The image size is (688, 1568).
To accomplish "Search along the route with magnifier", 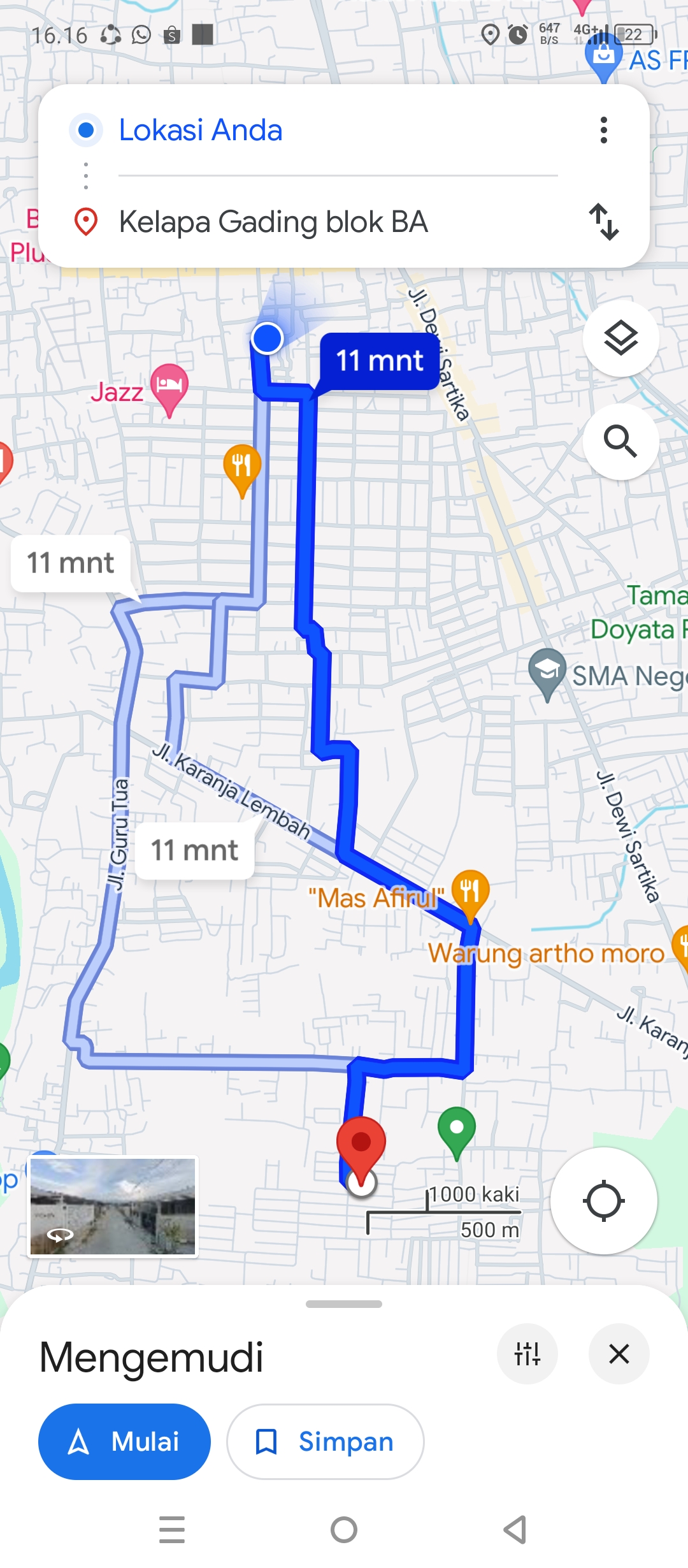I will coord(621,441).
